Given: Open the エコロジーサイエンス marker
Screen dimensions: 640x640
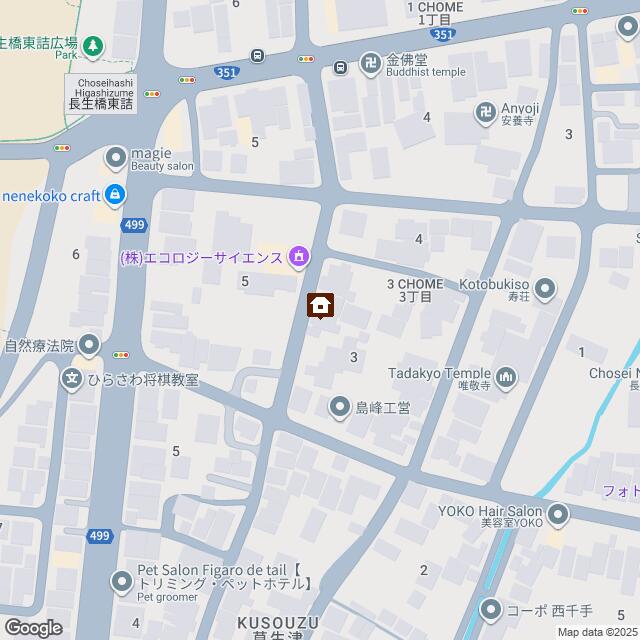Looking at the screenshot, I should (x=298, y=258).
